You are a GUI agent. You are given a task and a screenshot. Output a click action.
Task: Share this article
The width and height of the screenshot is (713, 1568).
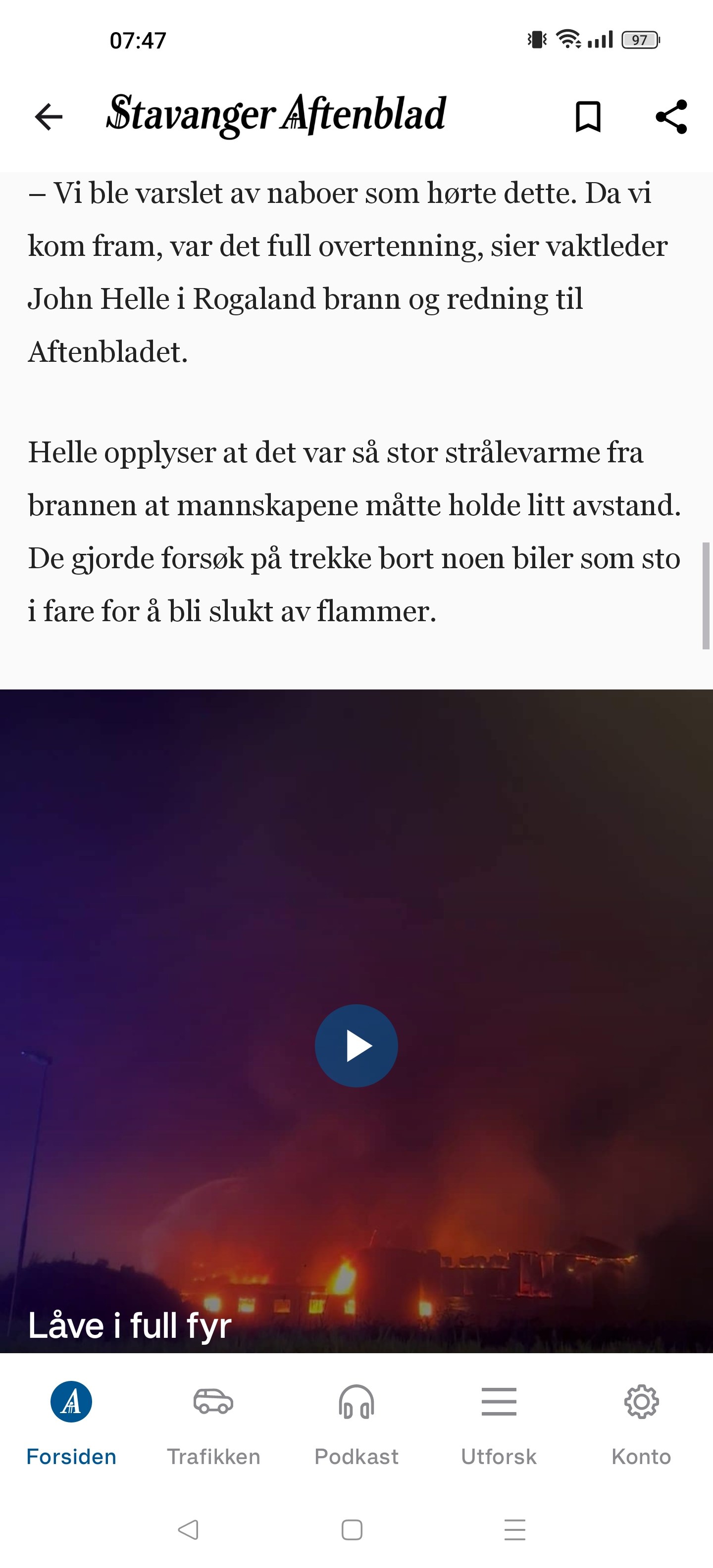671,117
